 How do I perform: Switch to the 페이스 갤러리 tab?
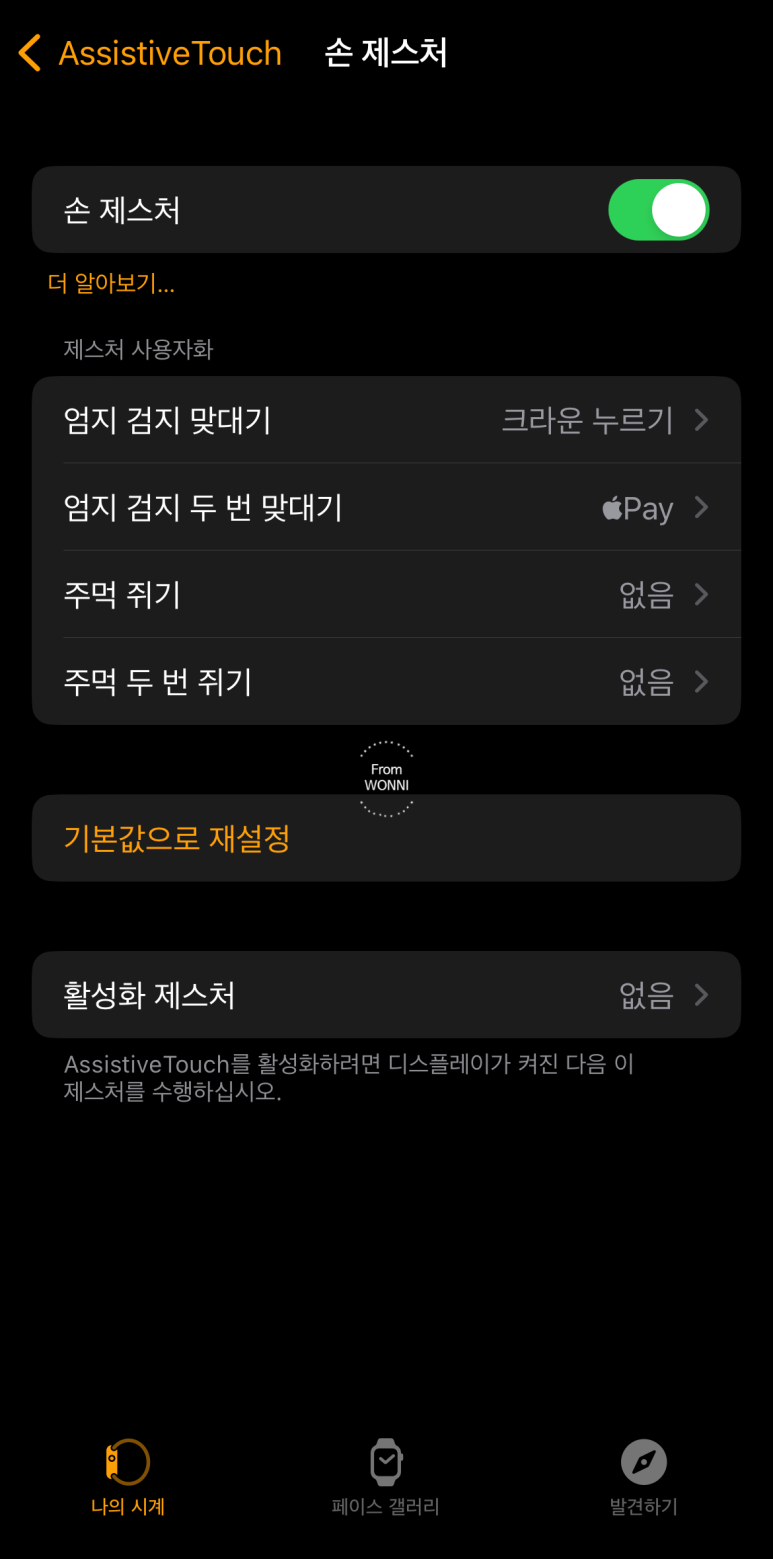pyautogui.click(x=386, y=1478)
